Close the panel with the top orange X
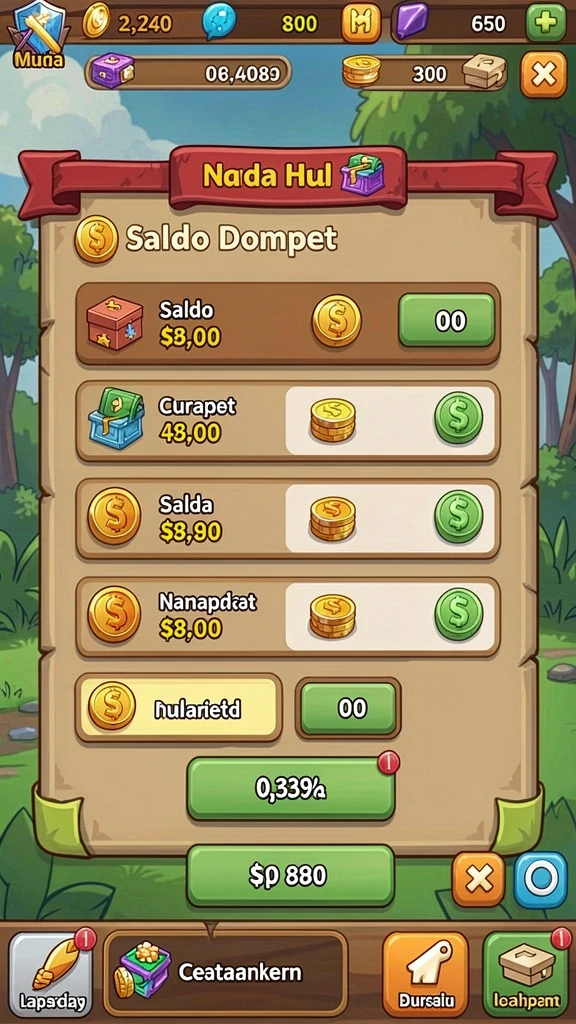The height and width of the screenshot is (1024, 576). [x=543, y=75]
